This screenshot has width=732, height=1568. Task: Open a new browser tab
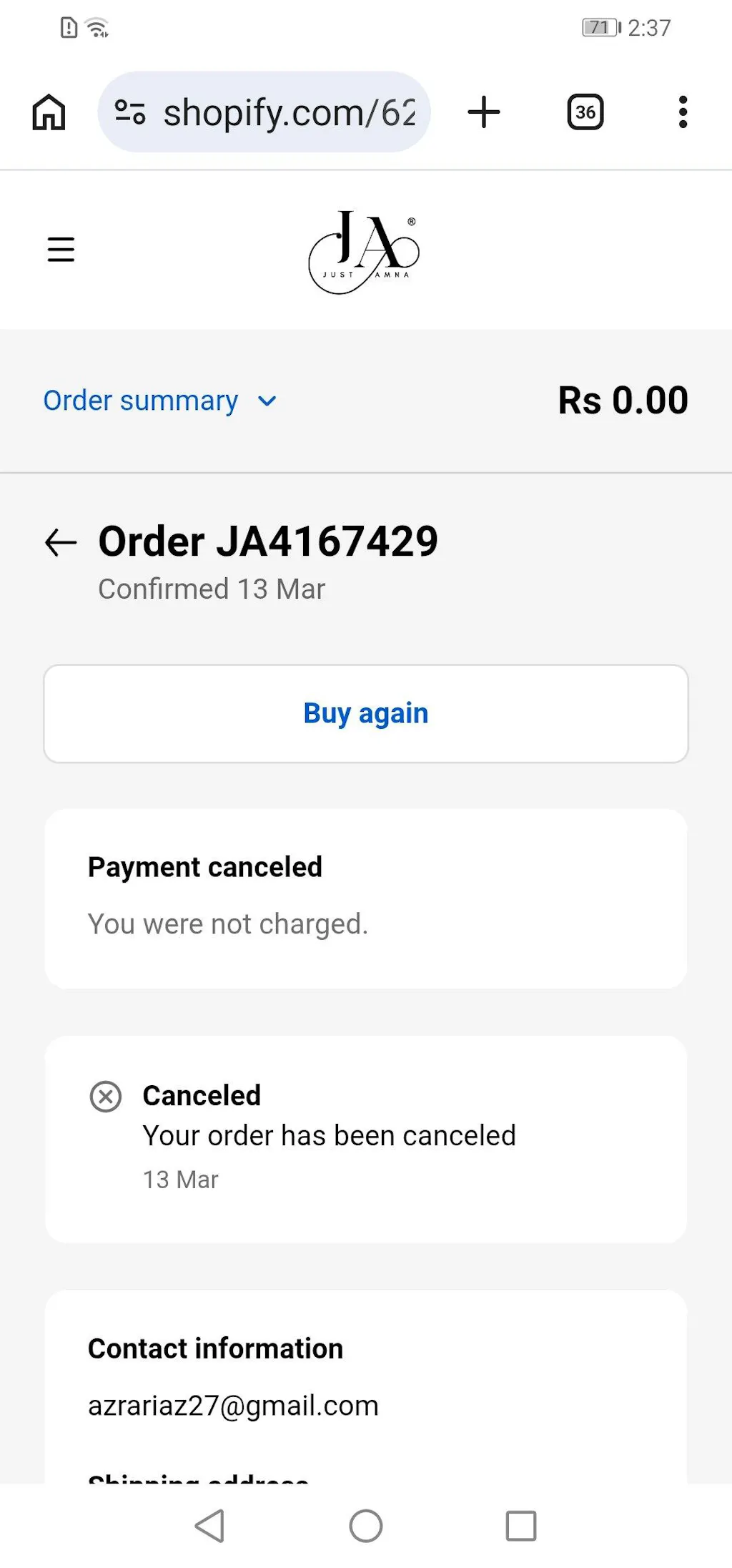[484, 112]
